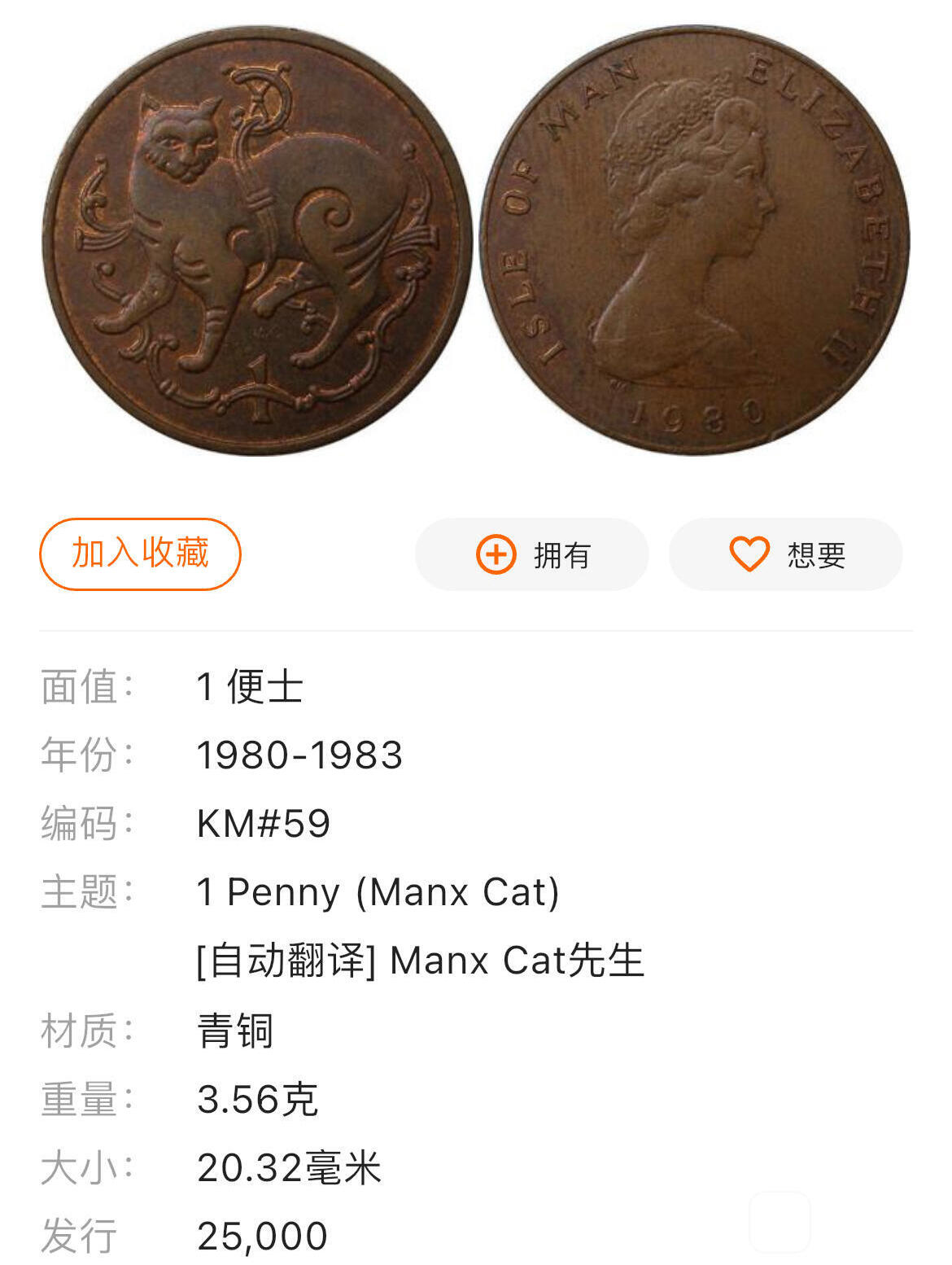
Task: Click the orange plus icon beside 拥有
Action: point(497,554)
